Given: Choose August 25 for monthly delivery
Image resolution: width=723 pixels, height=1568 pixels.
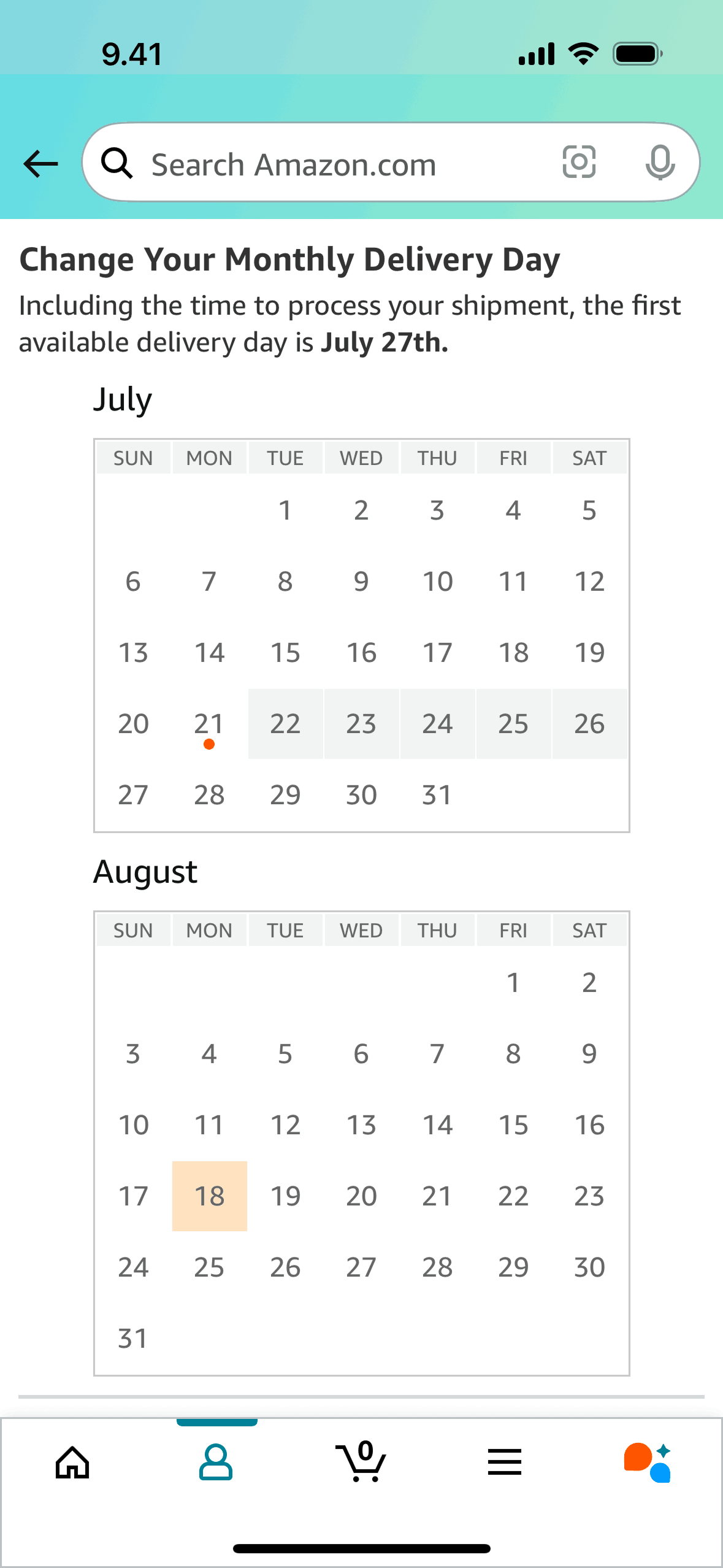Looking at the screenshot, I should 209,1267.
